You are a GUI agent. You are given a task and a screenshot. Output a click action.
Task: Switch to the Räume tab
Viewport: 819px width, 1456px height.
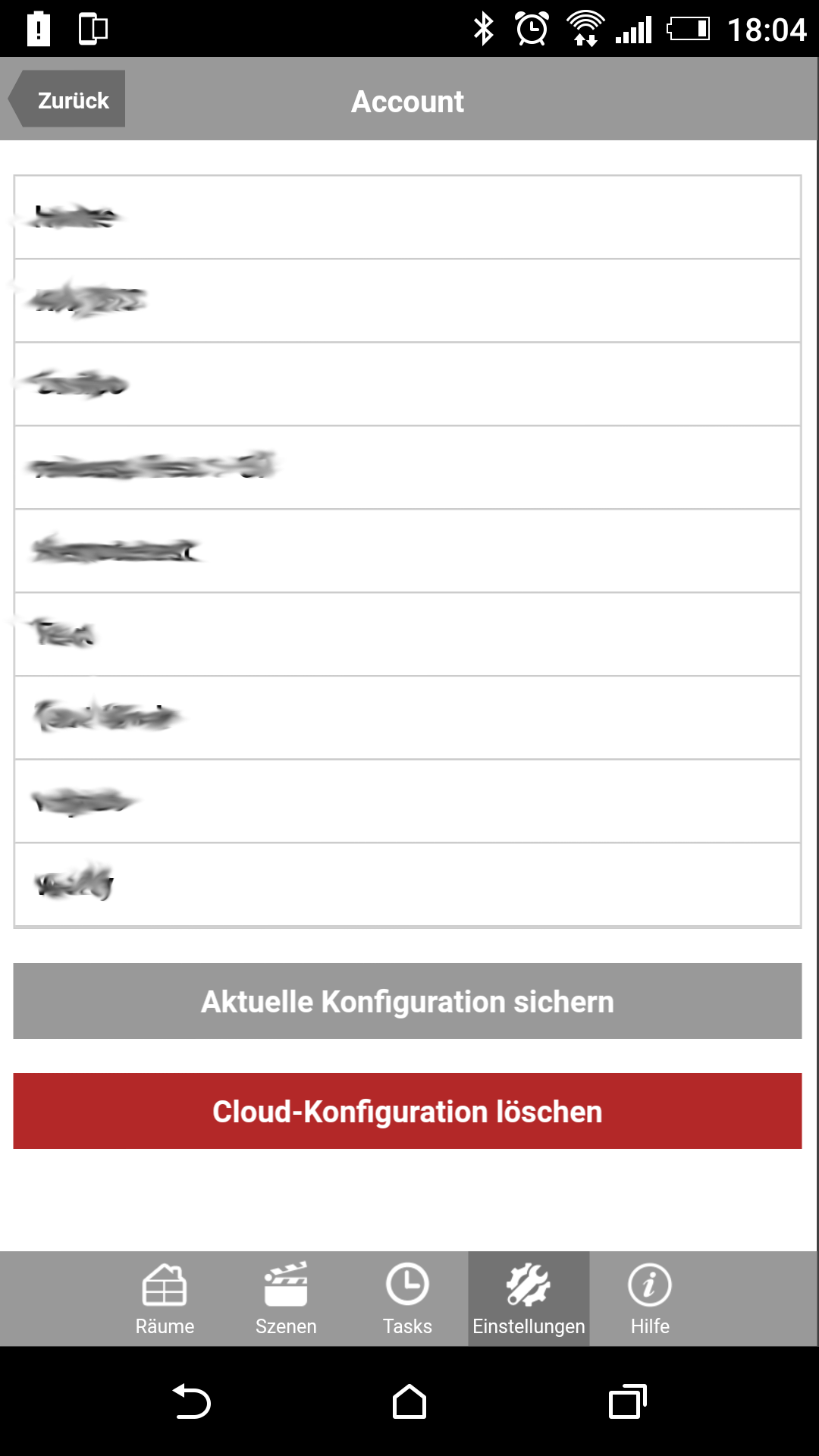[x=165, y=1299]
